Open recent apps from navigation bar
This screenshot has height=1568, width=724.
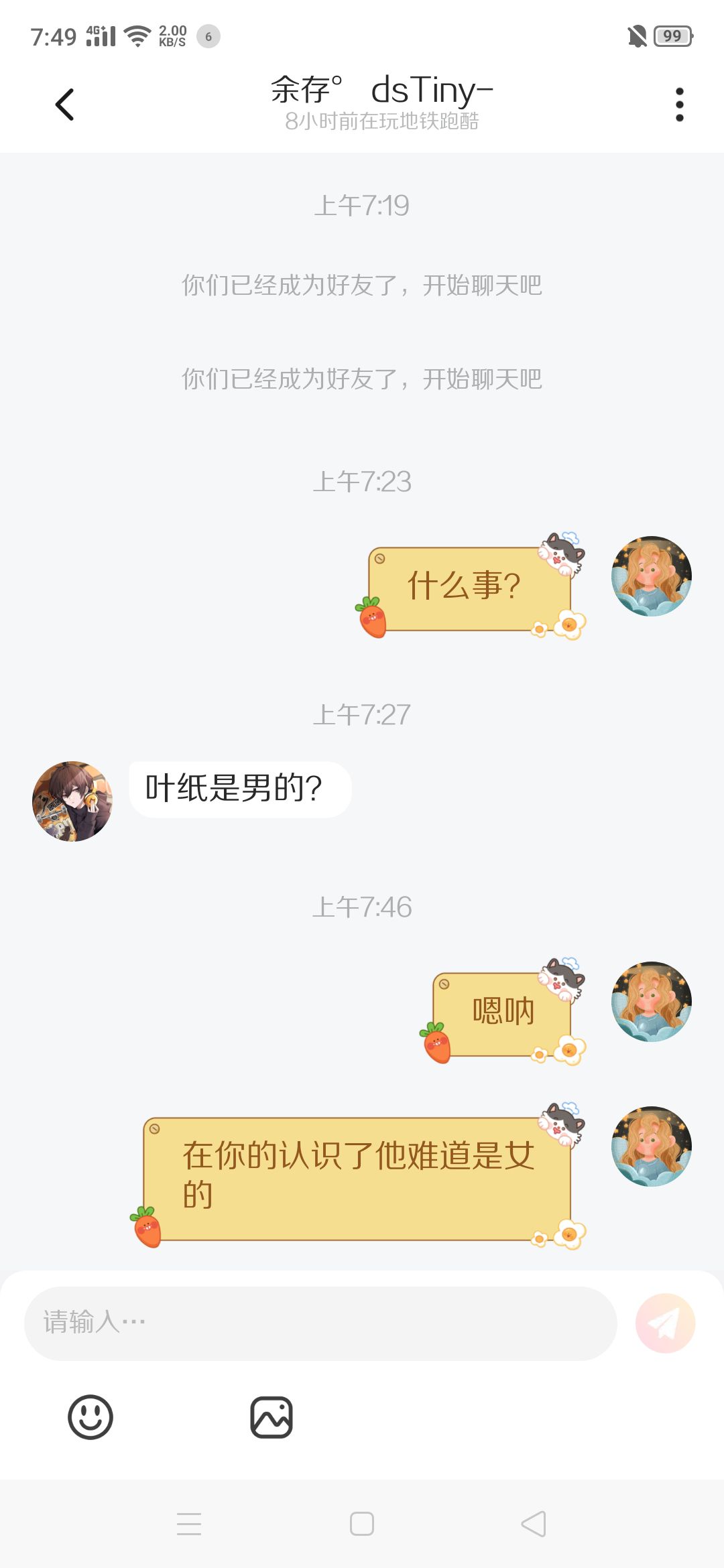pos(189,1524)
